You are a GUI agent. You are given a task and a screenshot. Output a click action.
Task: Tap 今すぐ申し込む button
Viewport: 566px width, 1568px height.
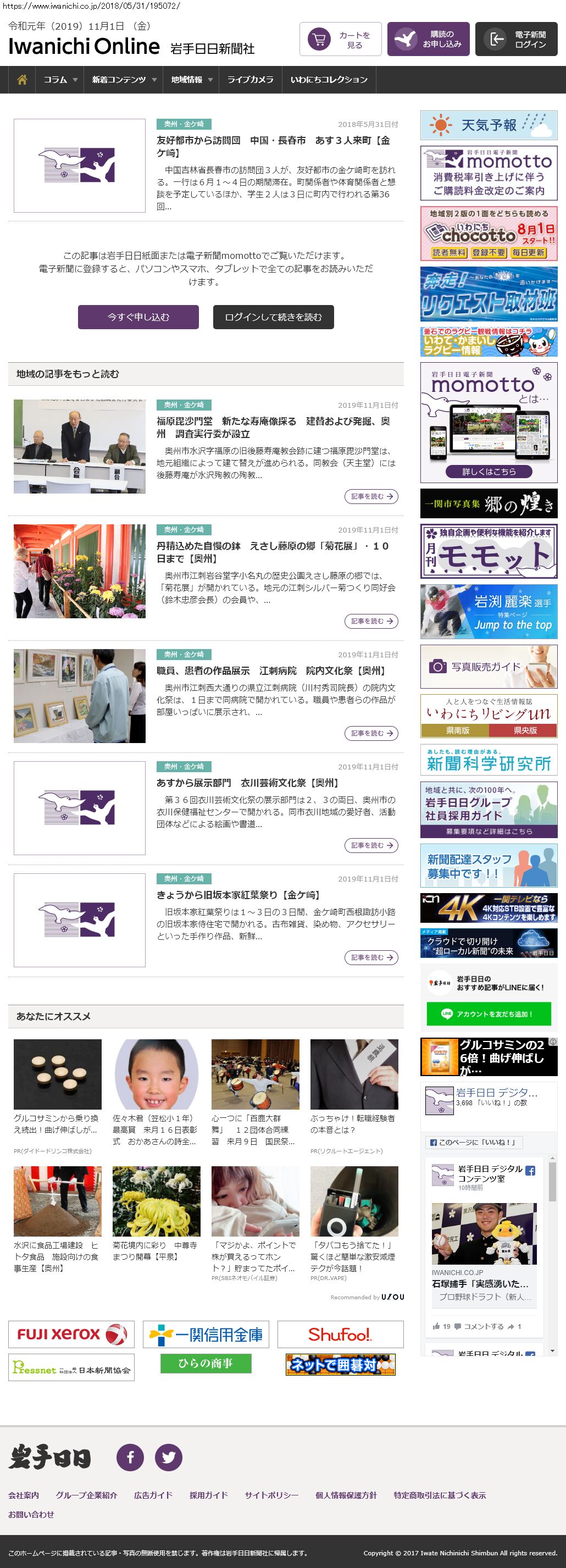click(138, 317)
